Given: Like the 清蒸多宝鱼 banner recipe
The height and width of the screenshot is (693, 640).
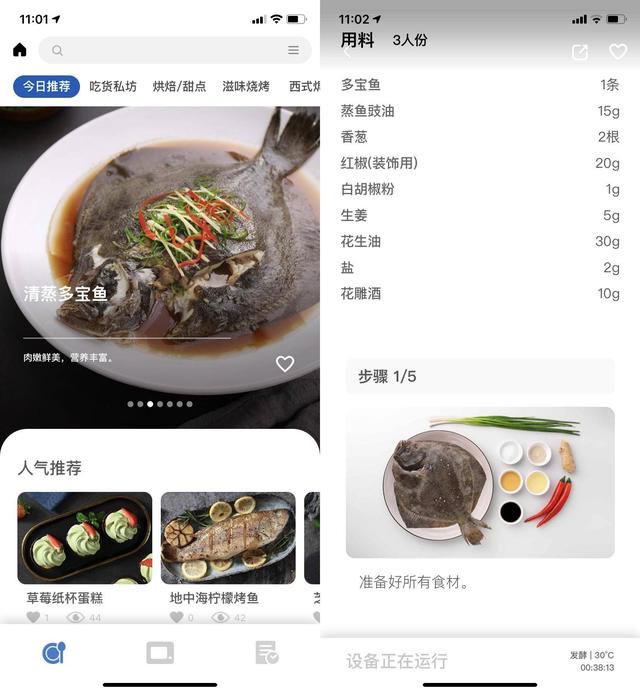Looking at the screenshot, I should click(285, 364).
